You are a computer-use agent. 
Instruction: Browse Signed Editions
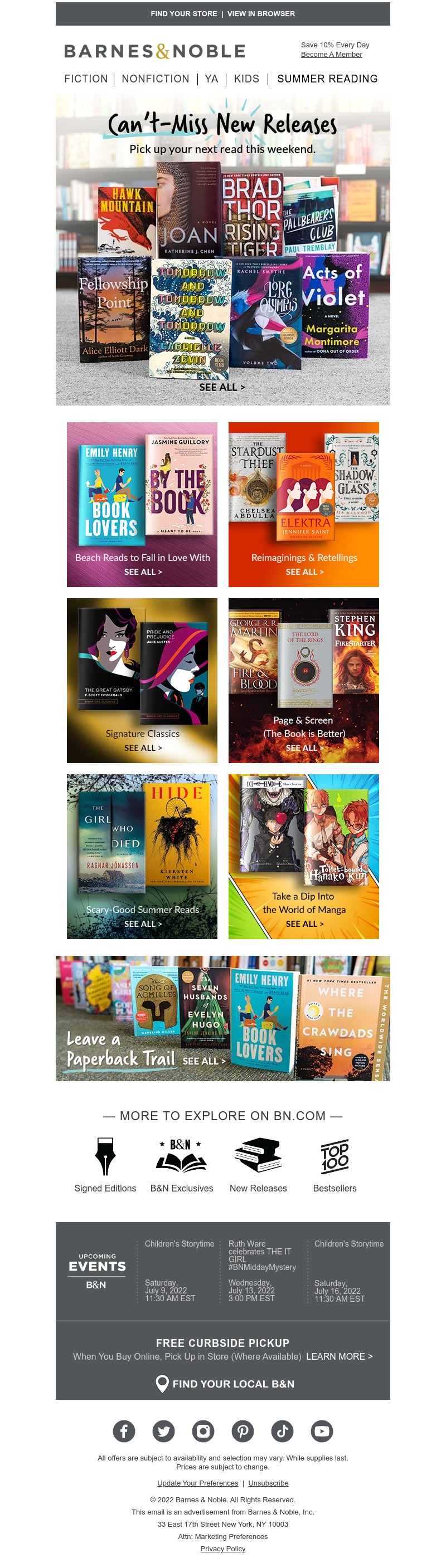105,1166
